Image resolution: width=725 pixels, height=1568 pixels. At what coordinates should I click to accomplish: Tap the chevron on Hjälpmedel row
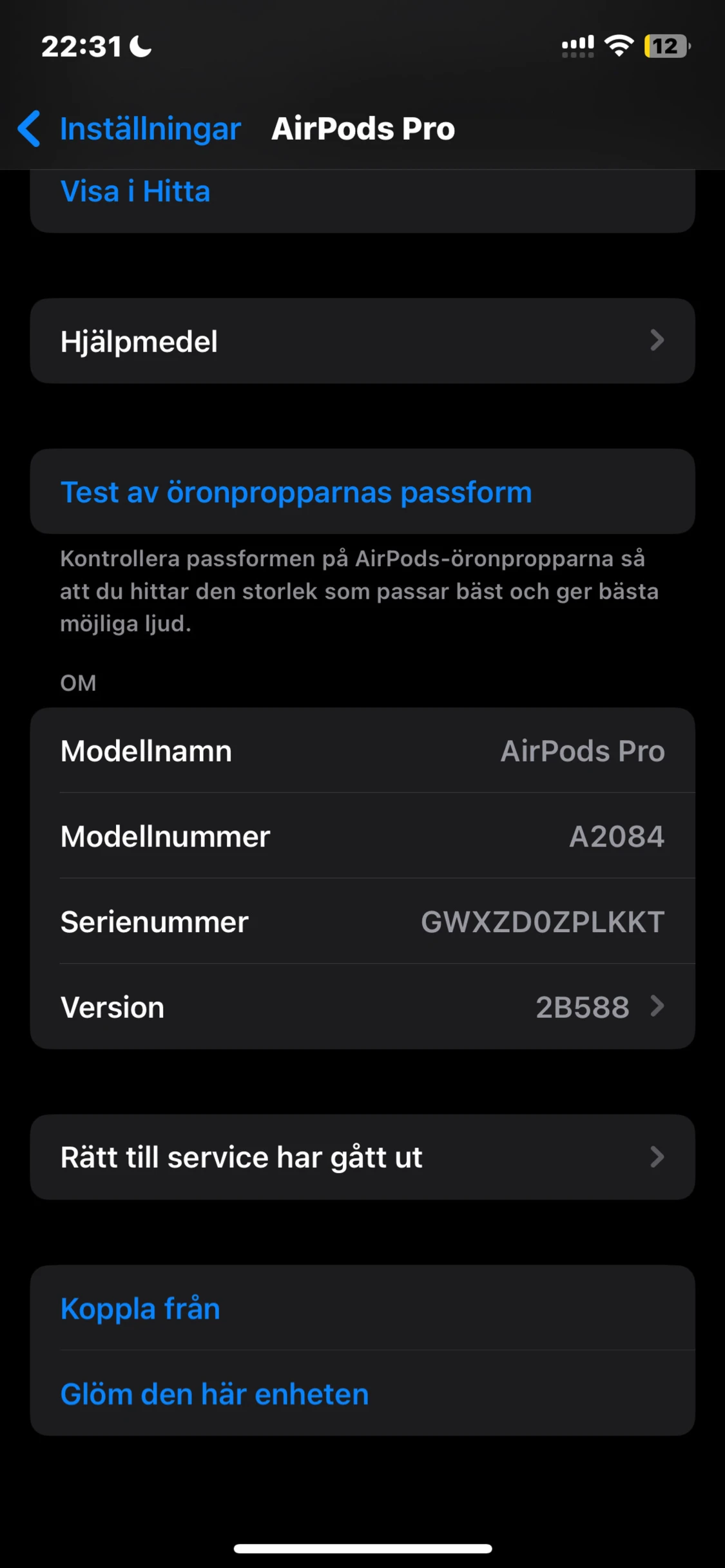pyautogui.click(x=657, y=341)
